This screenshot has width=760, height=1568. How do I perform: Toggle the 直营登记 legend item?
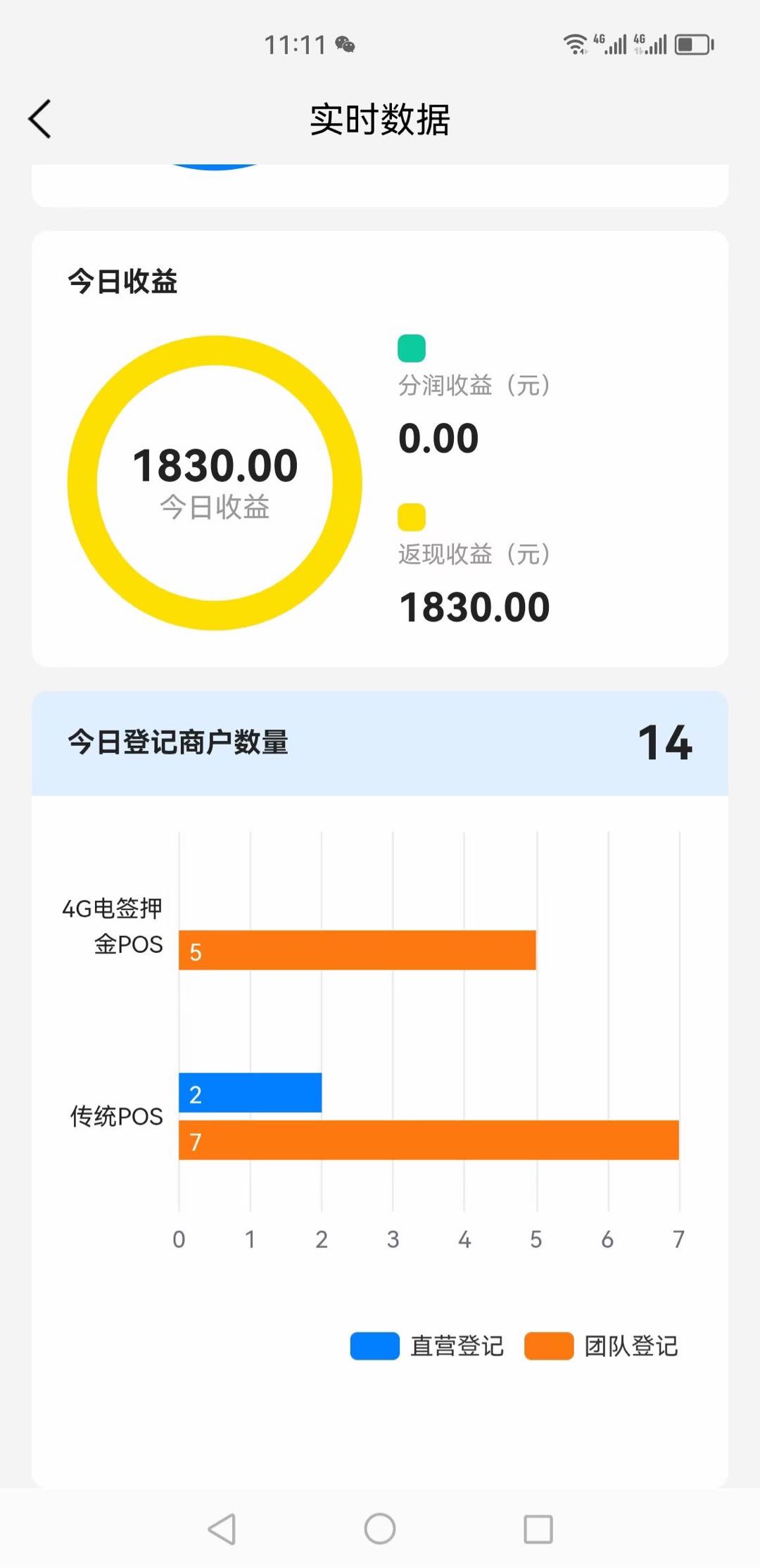[x=427, y=1346]
